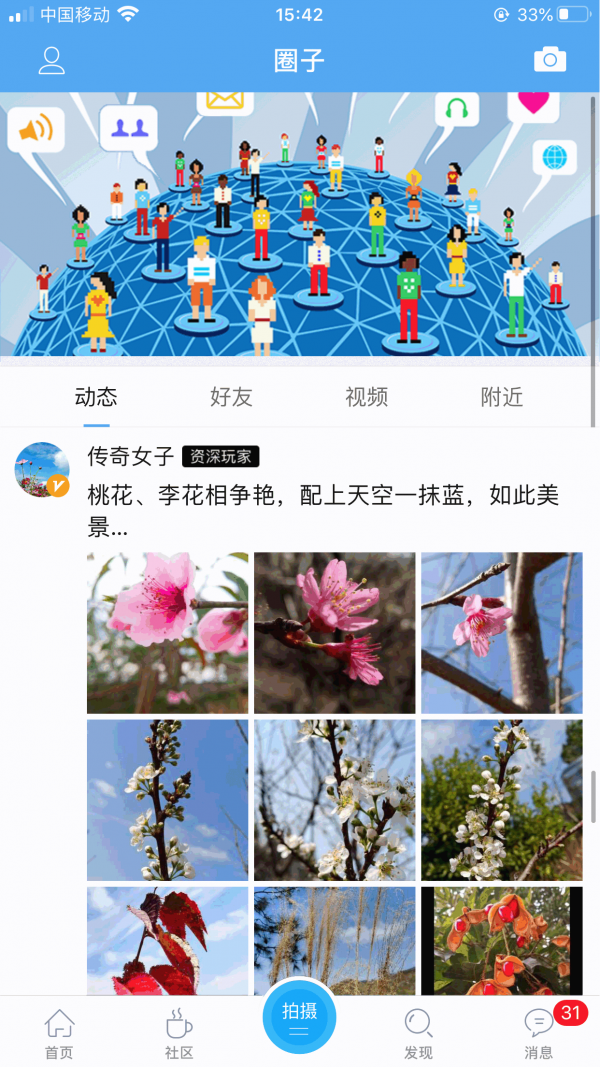Open the 发现 tab
Image resolution: width=600 pixels, height=1067 pixels.
tap(418, 1034)
